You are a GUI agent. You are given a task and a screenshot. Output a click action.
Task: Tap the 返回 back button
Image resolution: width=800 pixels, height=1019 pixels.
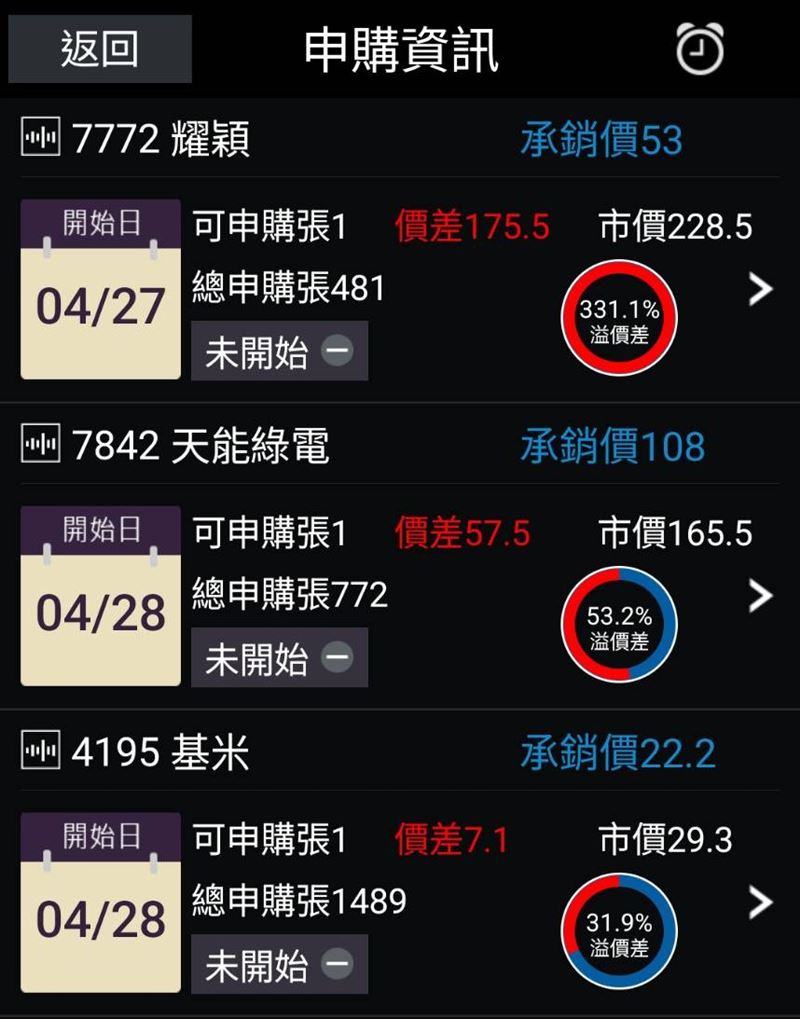(99, 49)
